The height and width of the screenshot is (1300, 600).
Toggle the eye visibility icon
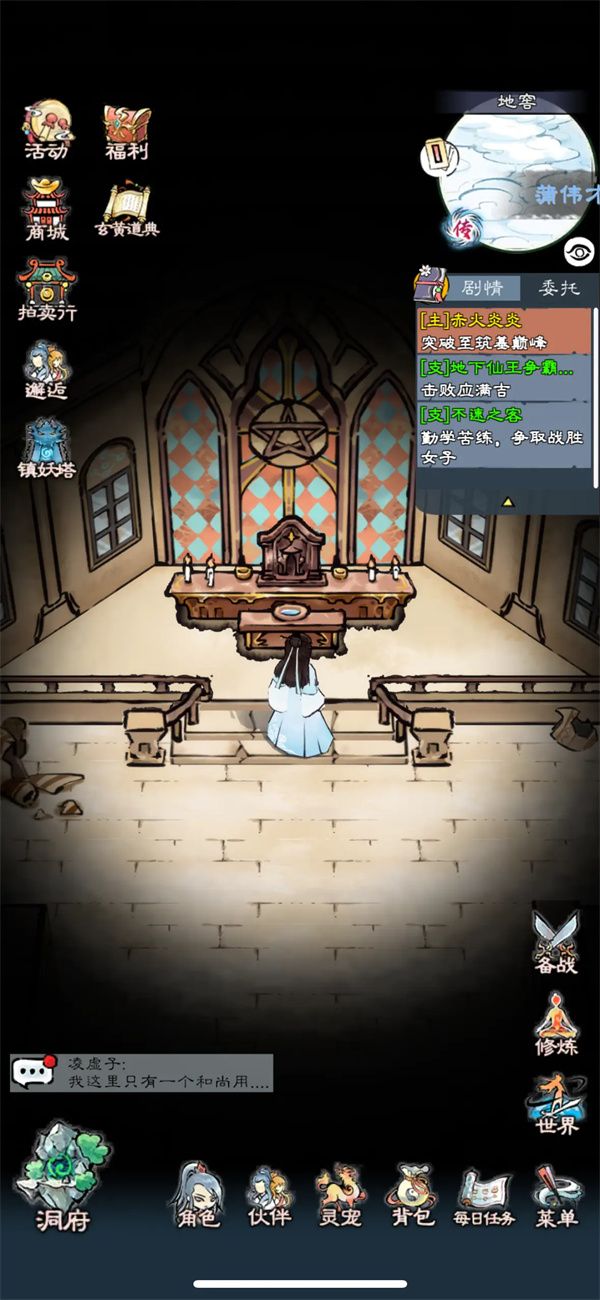[578, 250]
